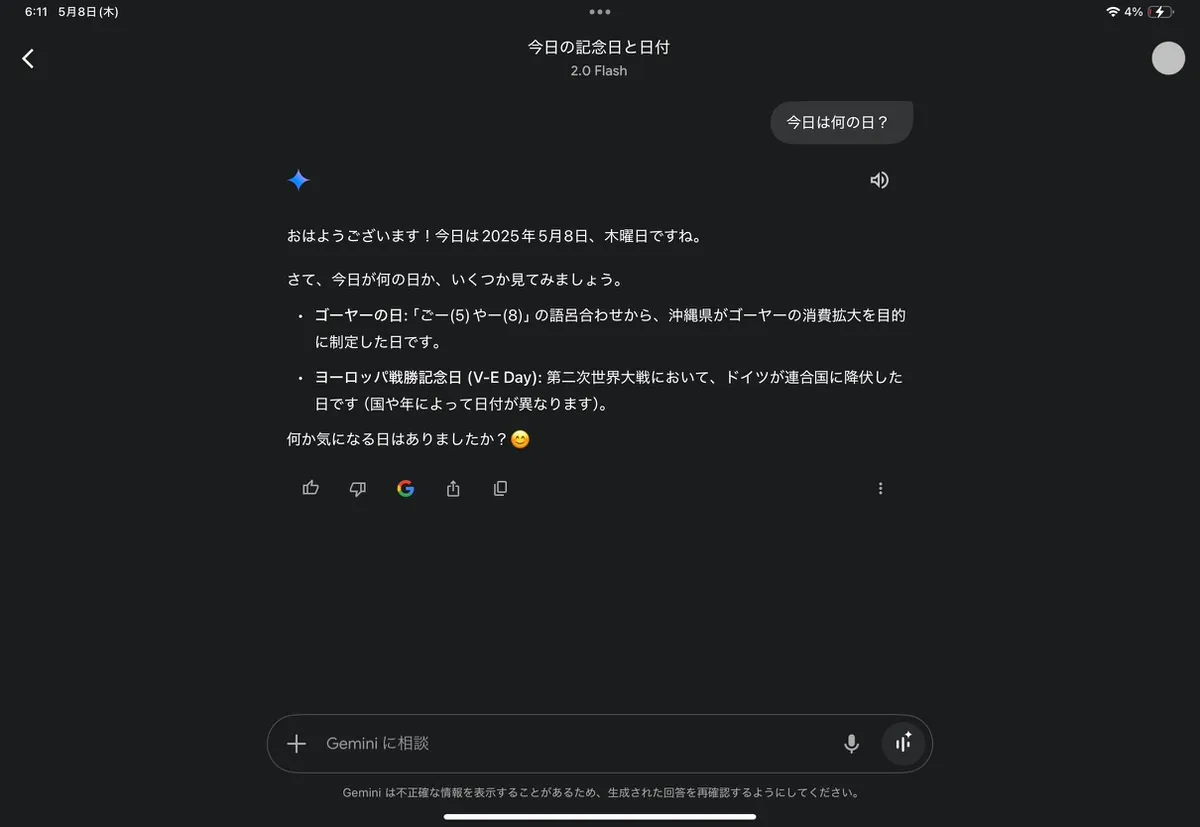
Task: Launch Gemini Live mode
Action: pyautogui.click(x=904, y=743)
